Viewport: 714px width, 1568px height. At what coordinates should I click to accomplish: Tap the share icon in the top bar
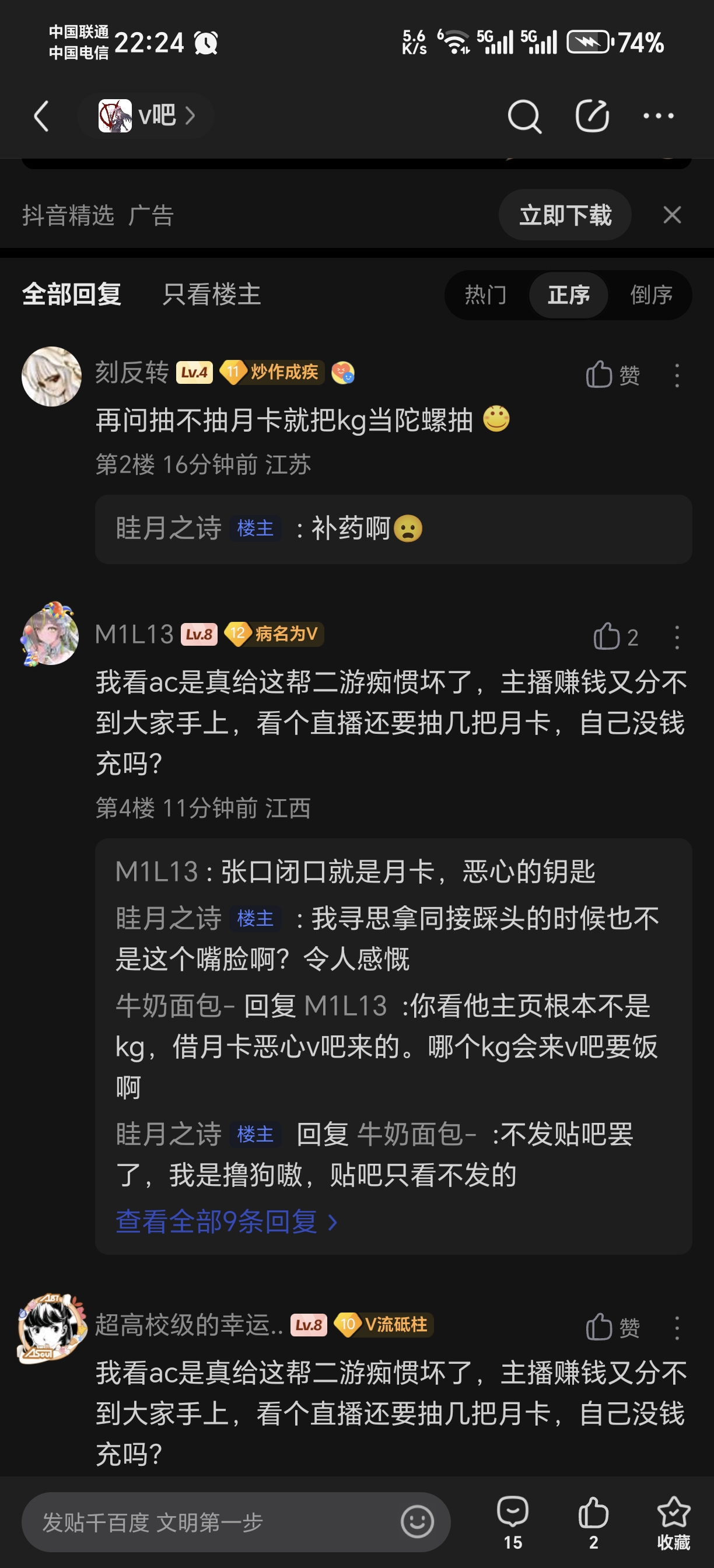(592, 116)
